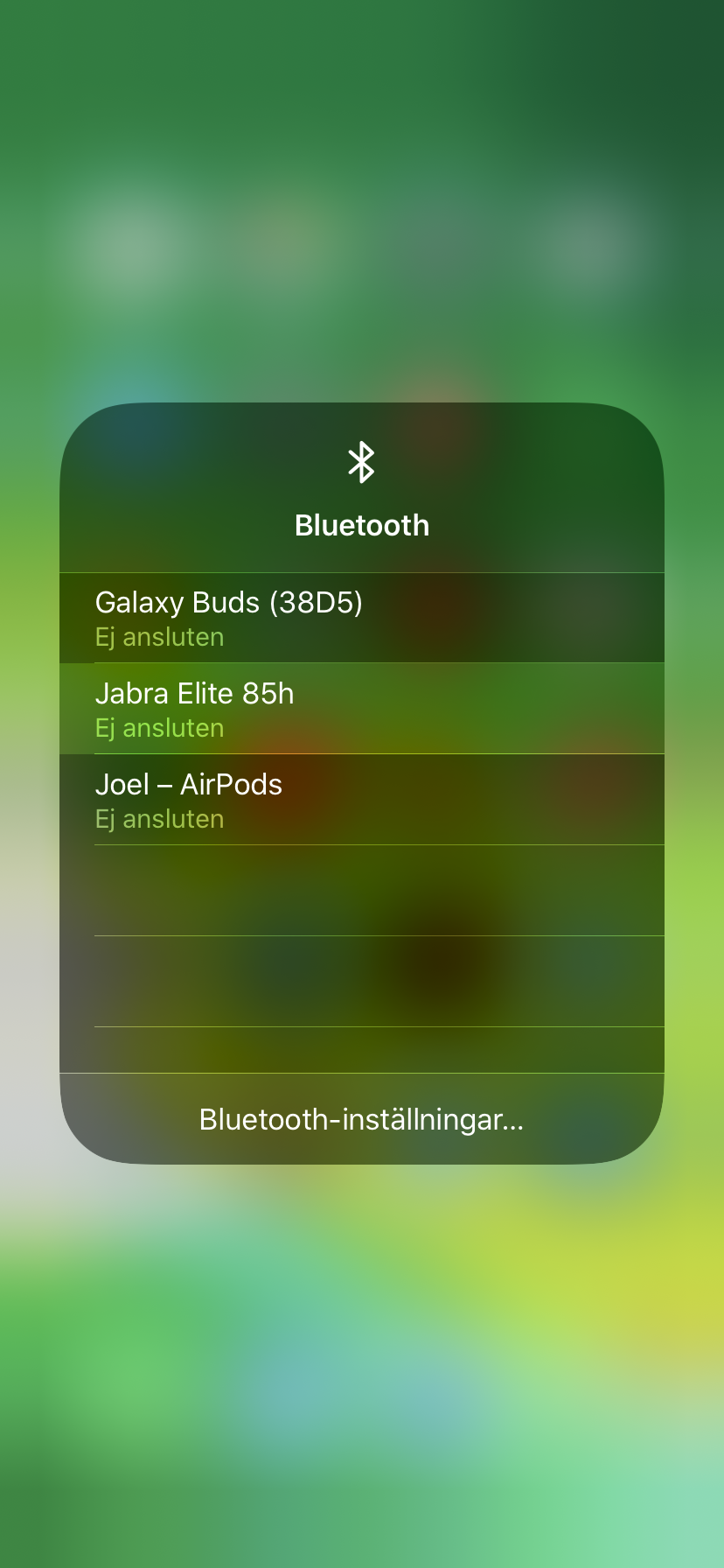This screenshot has width=724, height=1568.
Task: Connect to Joel – AirPods
Action: click(362, 800)
